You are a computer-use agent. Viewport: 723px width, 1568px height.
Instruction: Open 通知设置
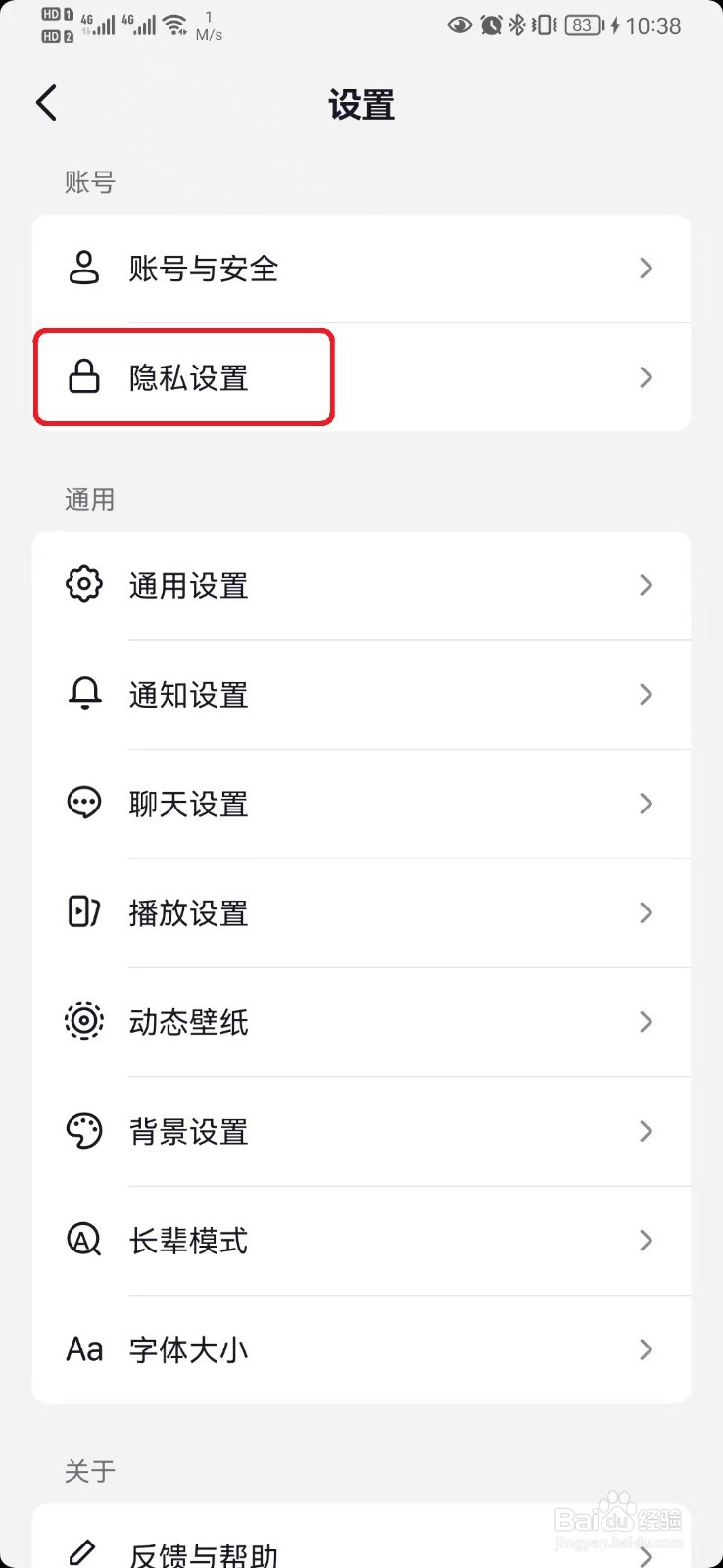[x=361, y=695]
